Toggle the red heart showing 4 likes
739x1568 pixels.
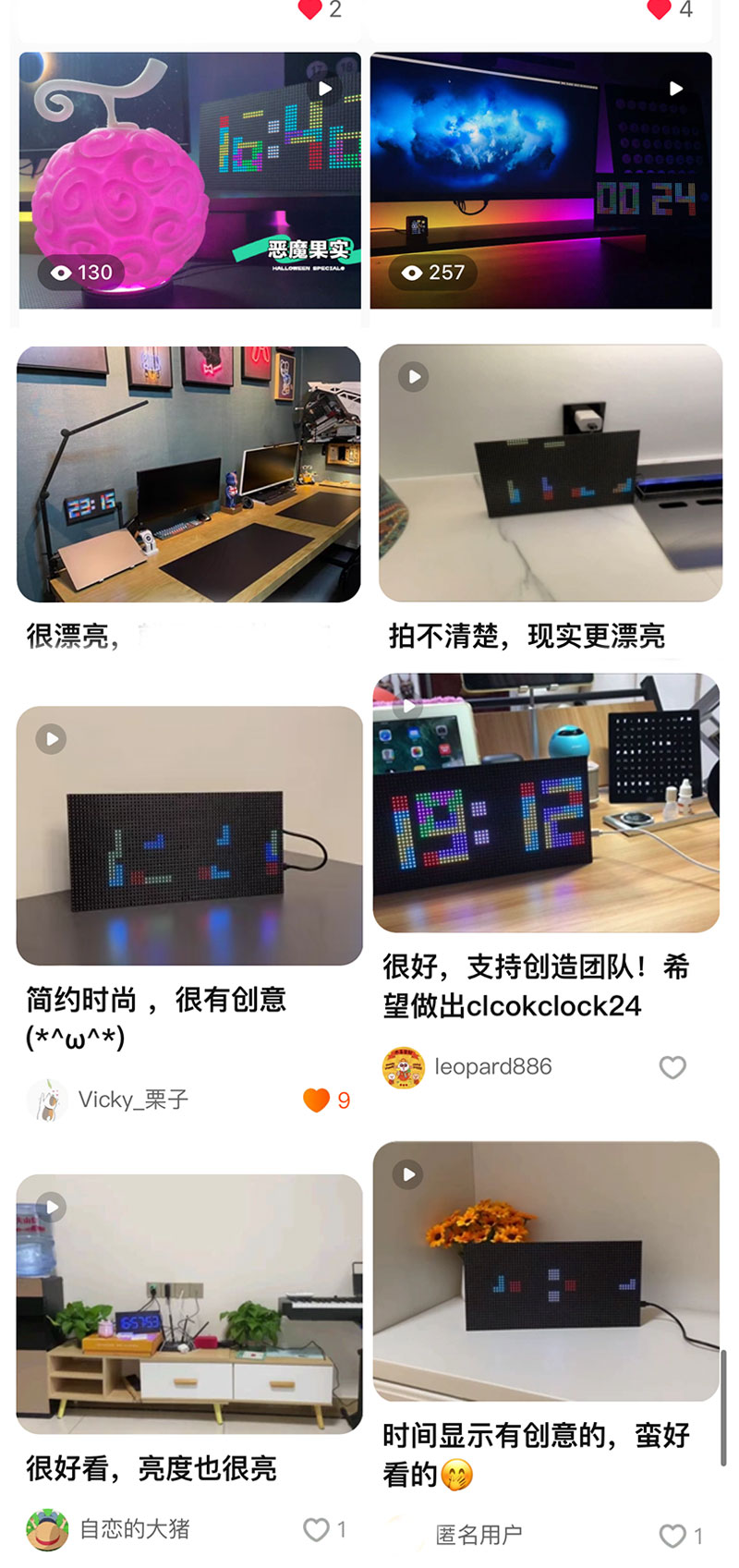(658, 9)
